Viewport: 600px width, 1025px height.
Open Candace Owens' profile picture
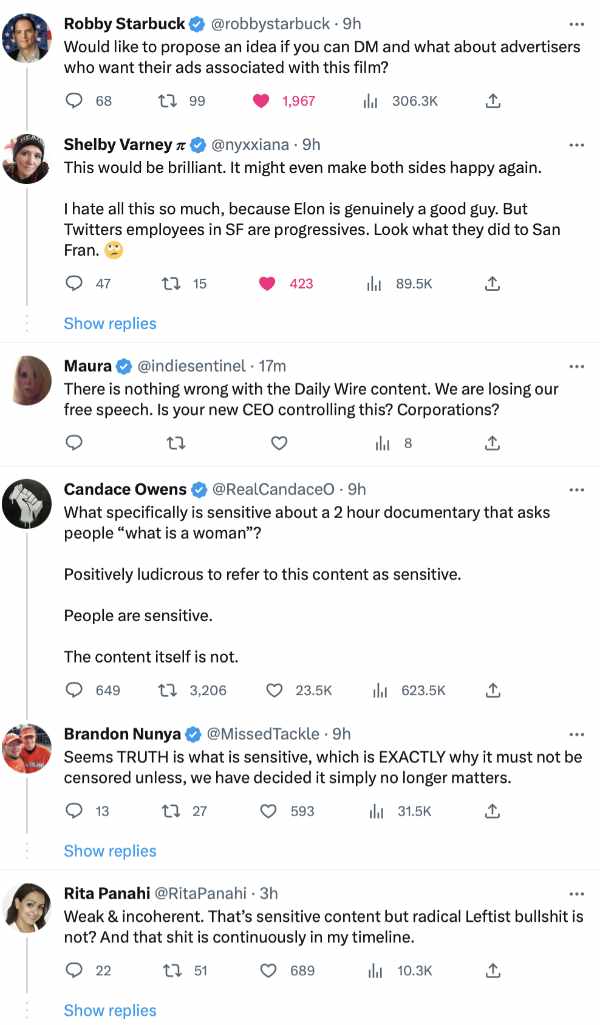(26, 503)
